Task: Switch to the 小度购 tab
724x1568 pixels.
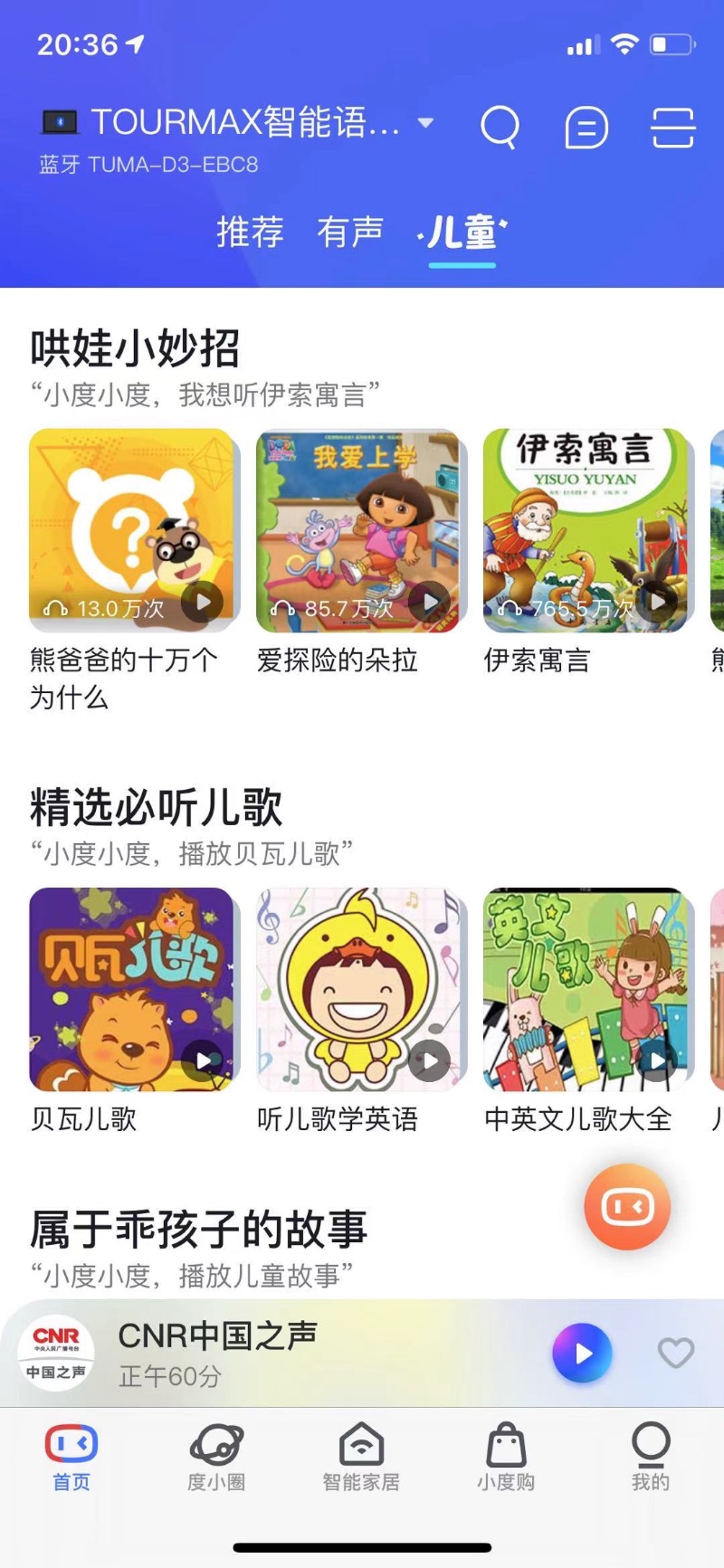Action: point(506,1456)
